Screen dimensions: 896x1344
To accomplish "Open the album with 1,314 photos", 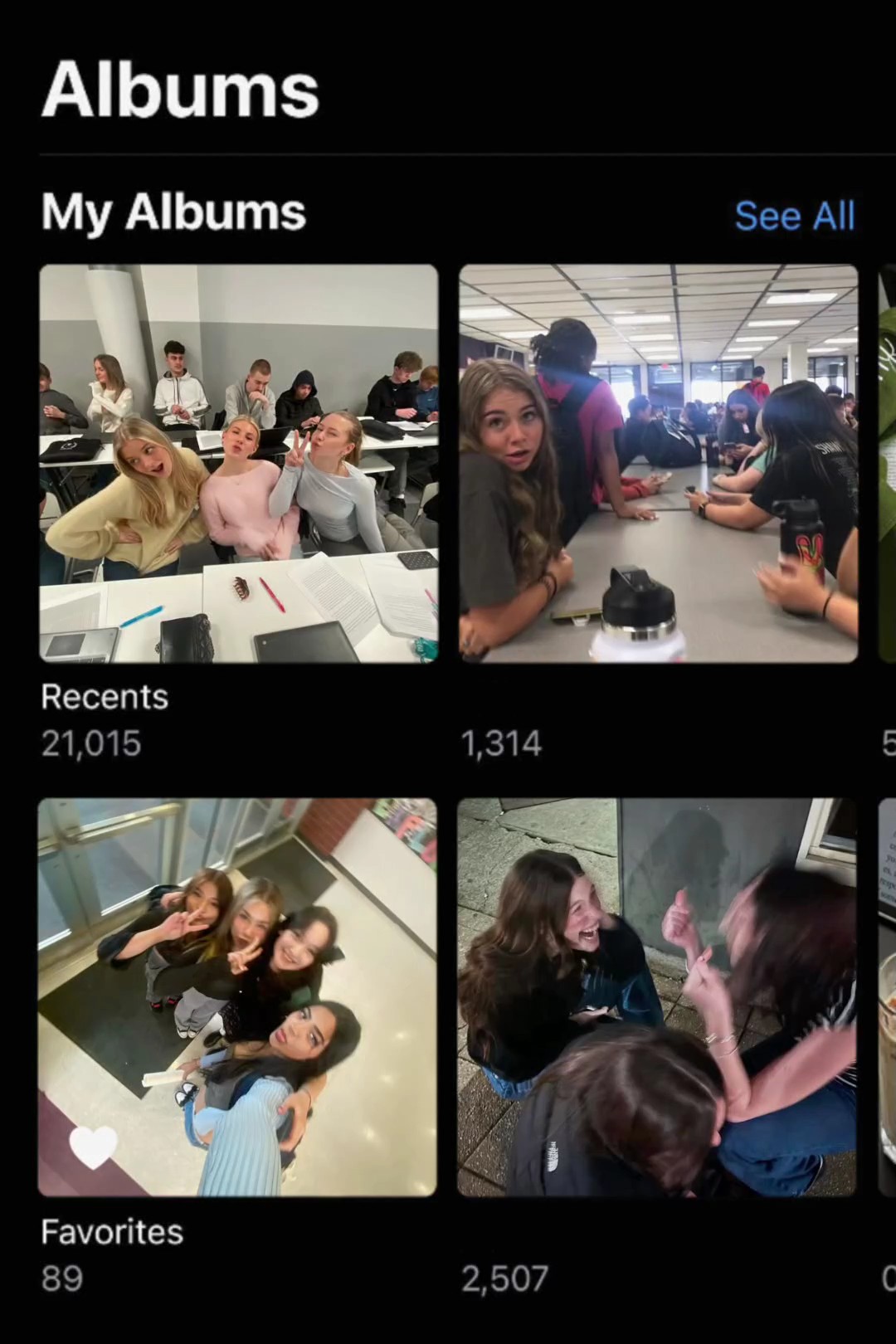I will (x=658, y=463).
